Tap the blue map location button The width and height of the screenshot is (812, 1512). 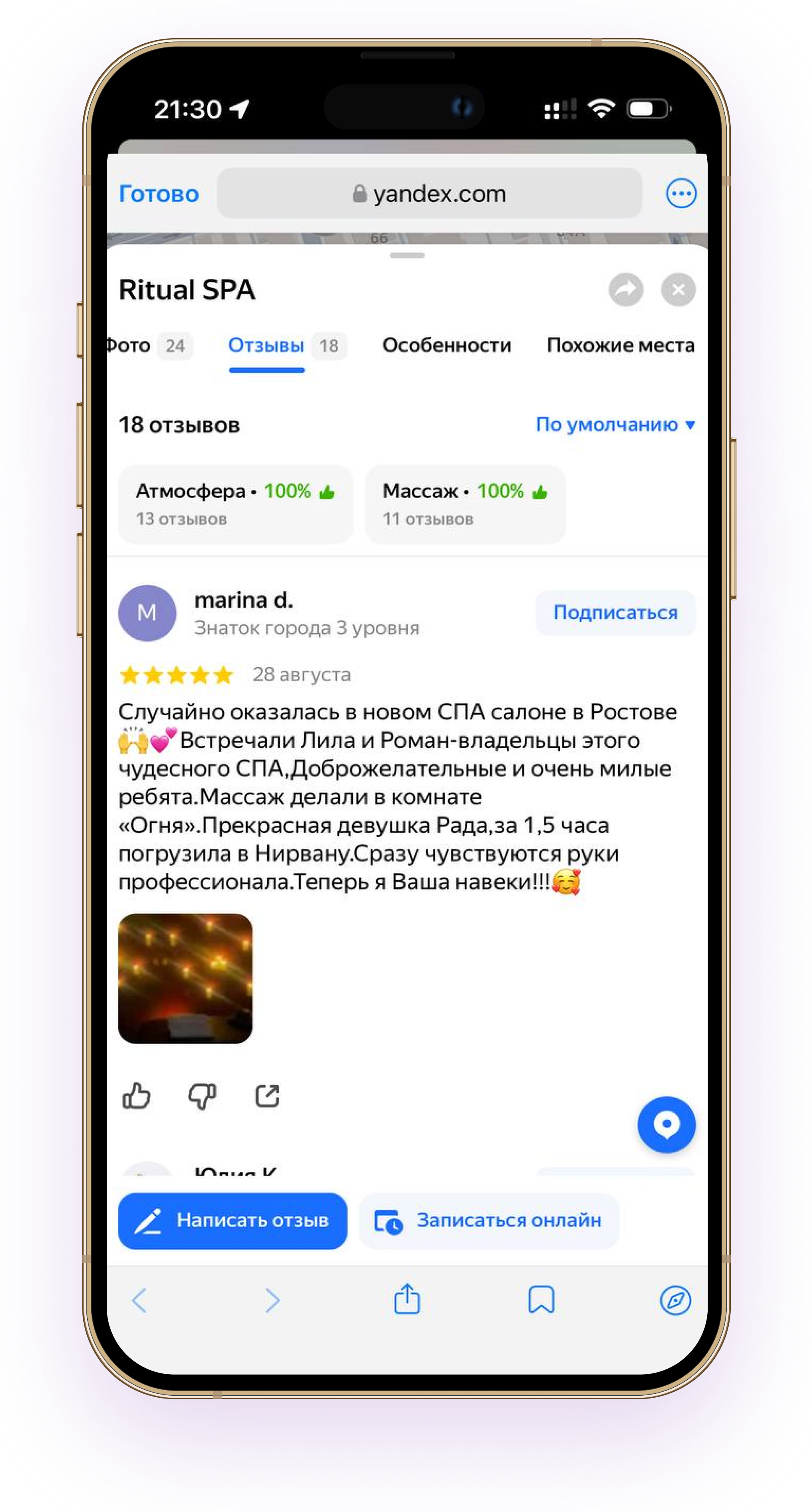tap(666, 1125)
